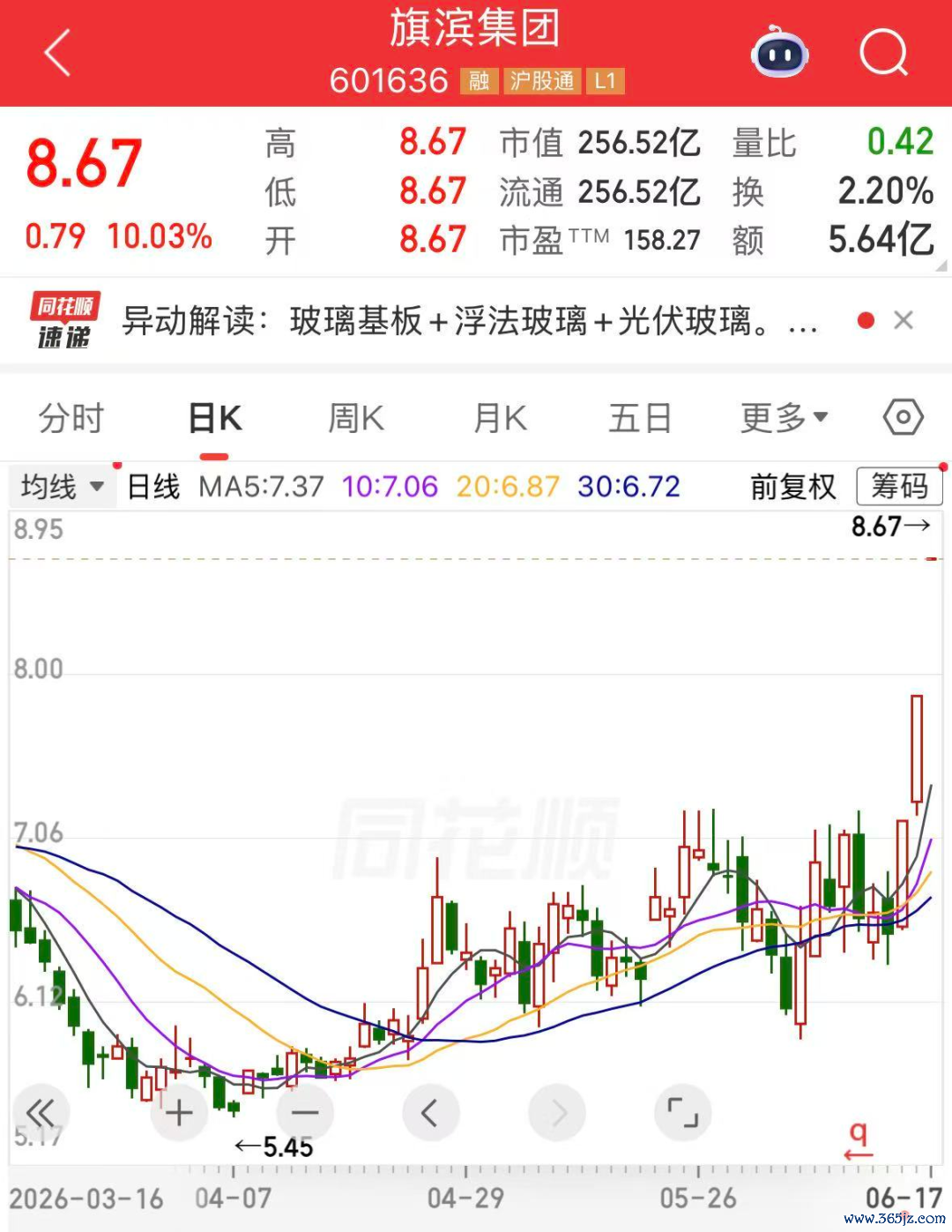
Task: Open the 均线 indicator dropdown
Action: 63,486
